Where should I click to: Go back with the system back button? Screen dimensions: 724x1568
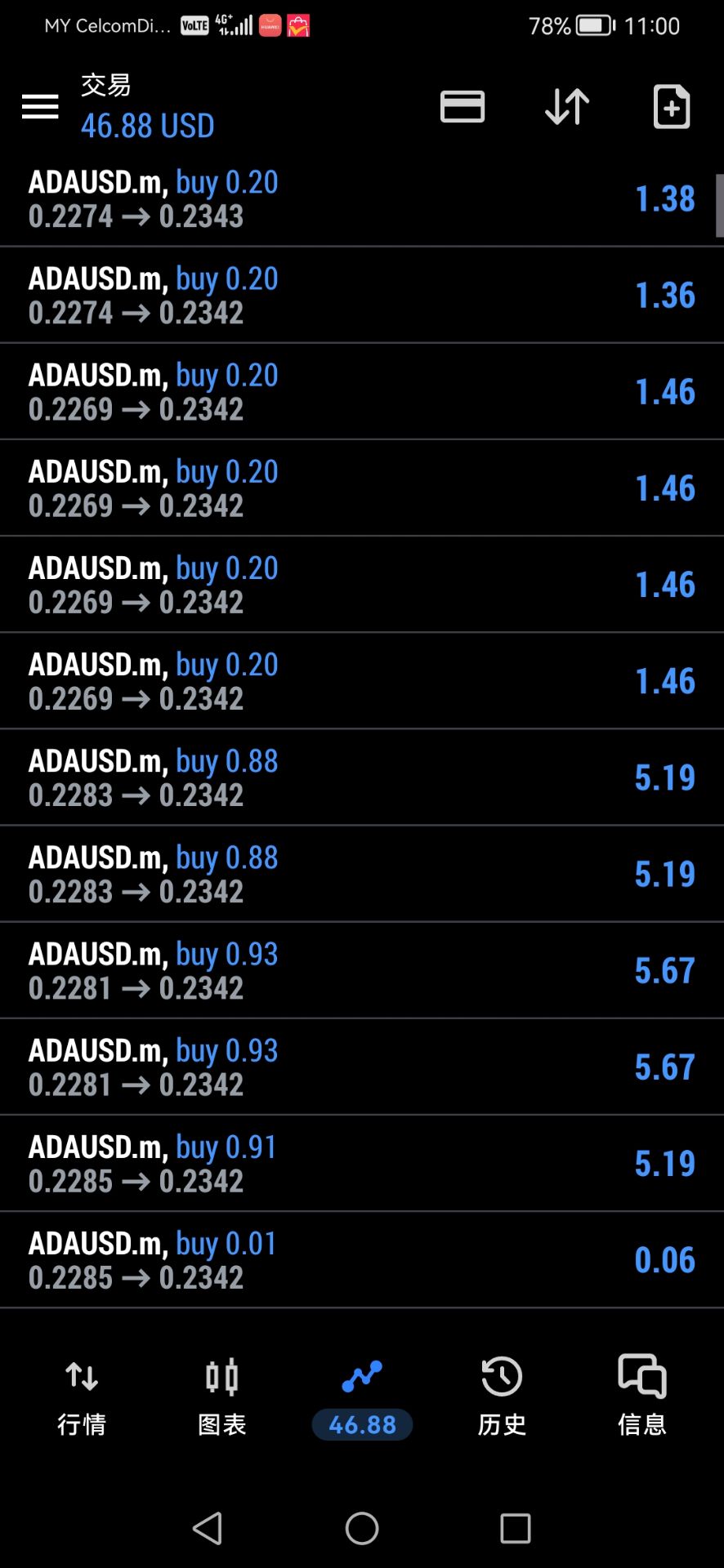pos(208,1528)
